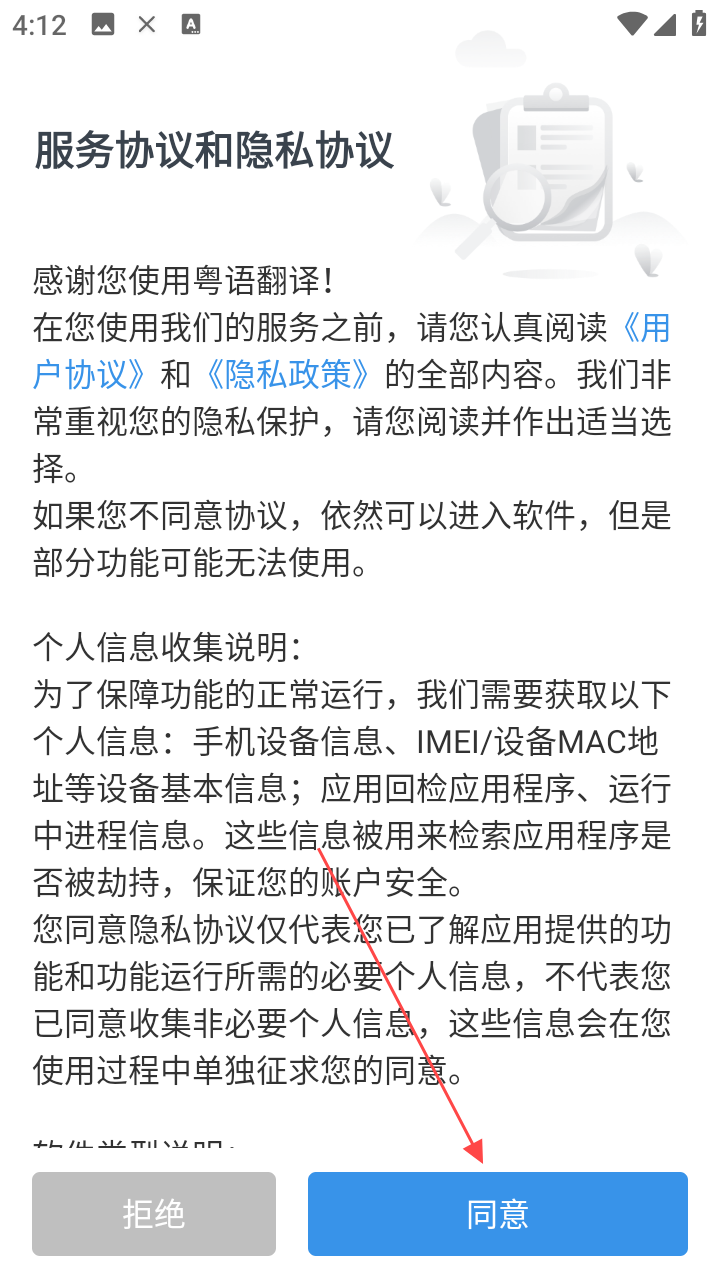720x1280 pixels.
Task: Tap the blue 同意 agree button
Action: pyautogui.click(x=497, y=1214)
